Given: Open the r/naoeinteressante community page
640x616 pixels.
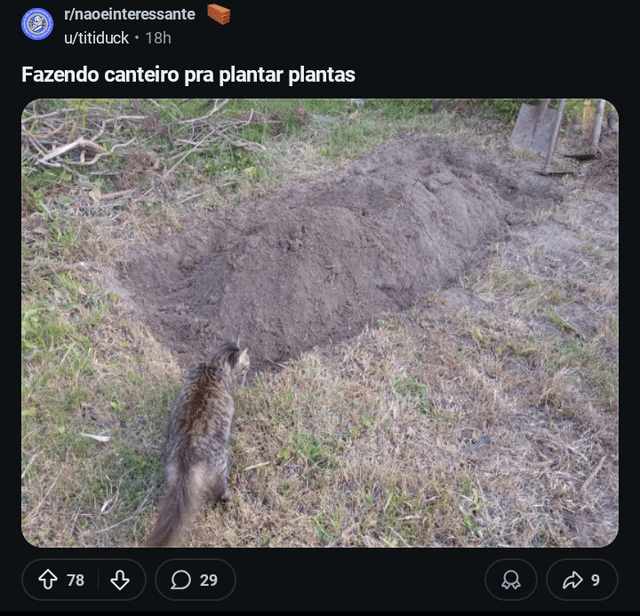Looking at the screenshot, I should coord(129,14).
